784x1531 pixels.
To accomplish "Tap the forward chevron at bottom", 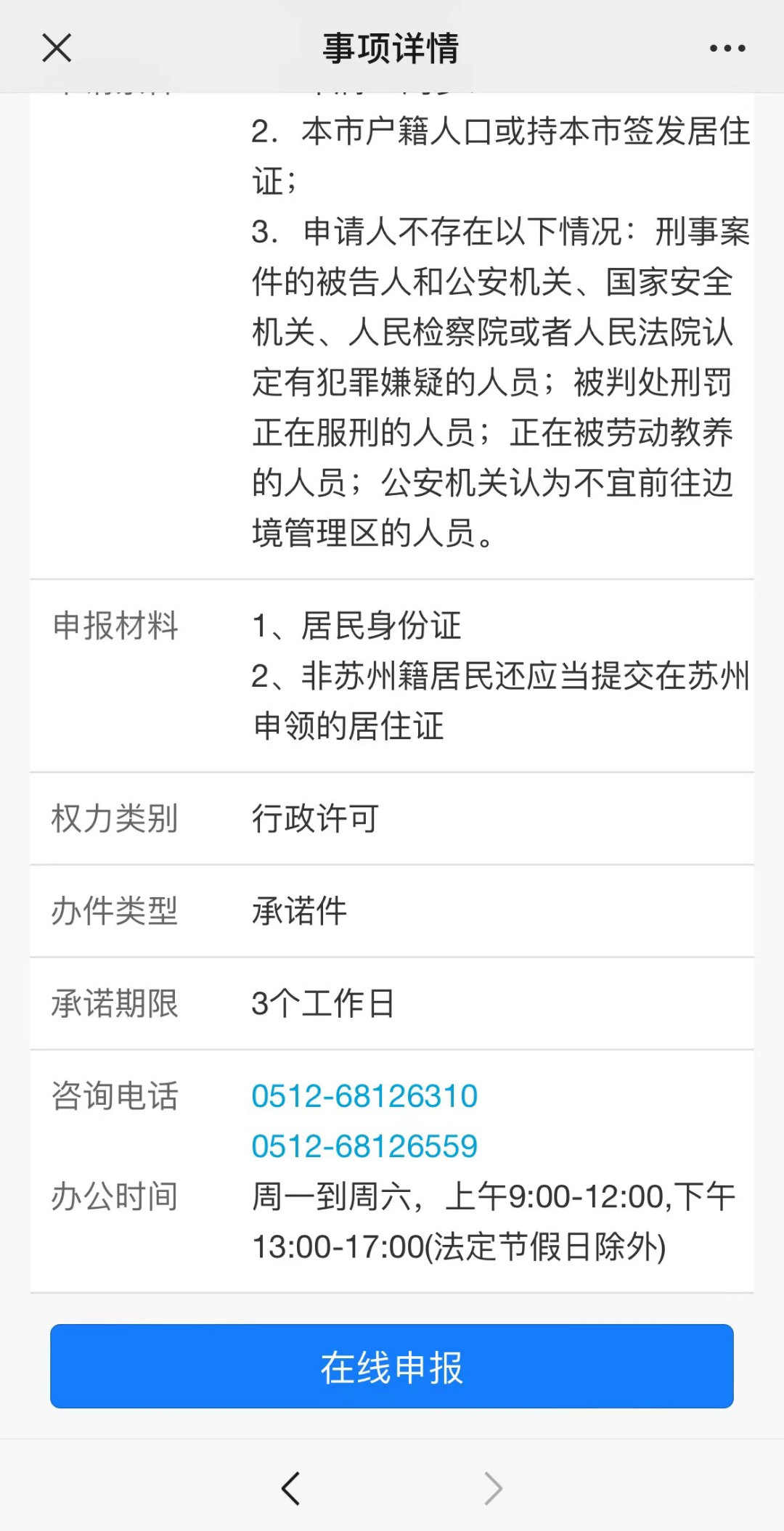I will 493,1487.
